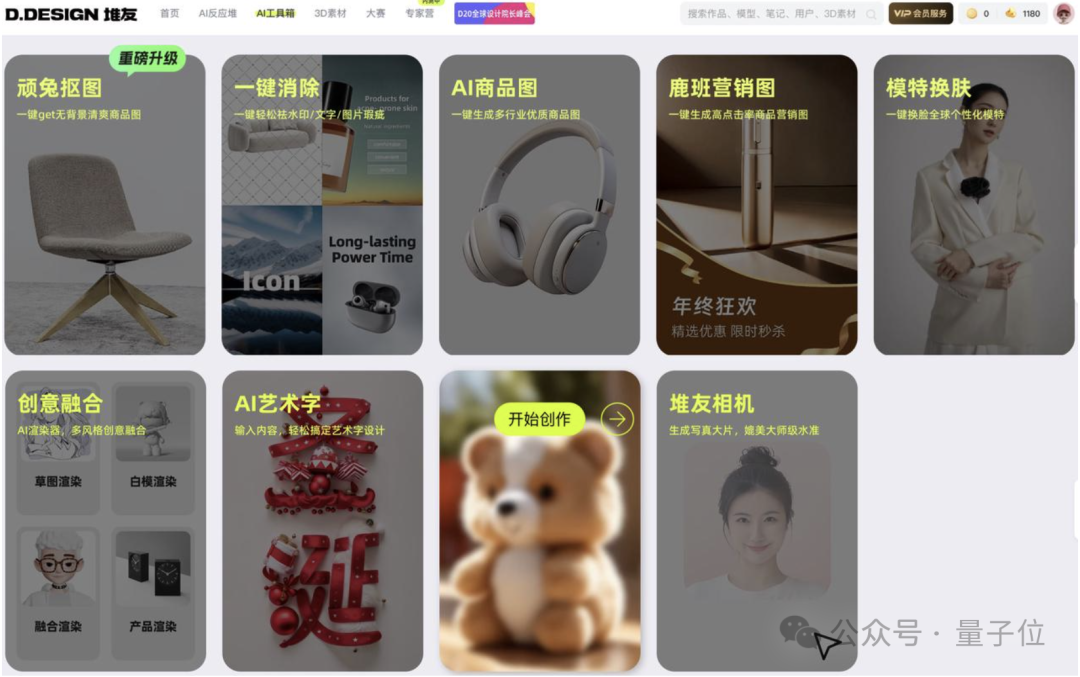
Task: Open the 一键消除 tool card
Action: (x=322, y=205)
